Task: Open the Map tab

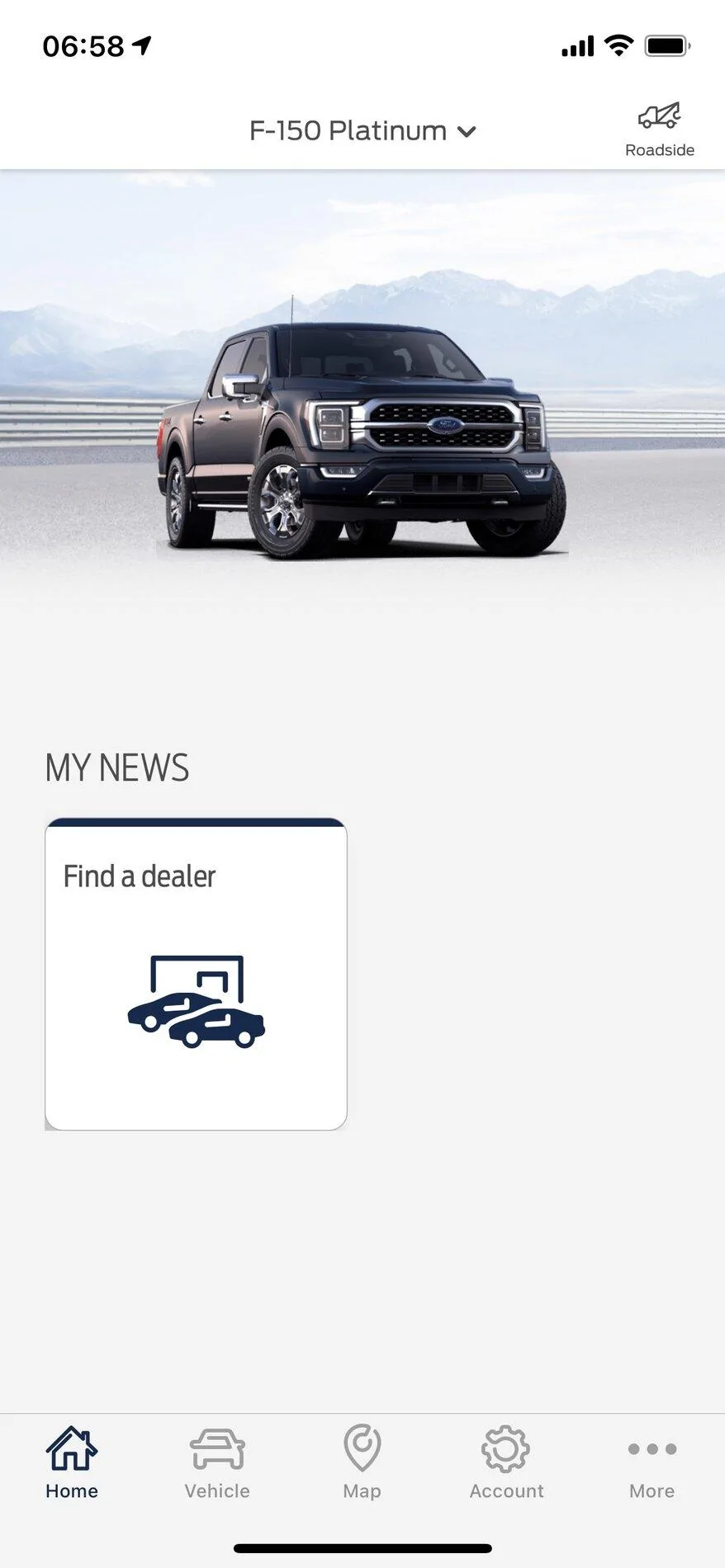Action: pos(362,1464)
